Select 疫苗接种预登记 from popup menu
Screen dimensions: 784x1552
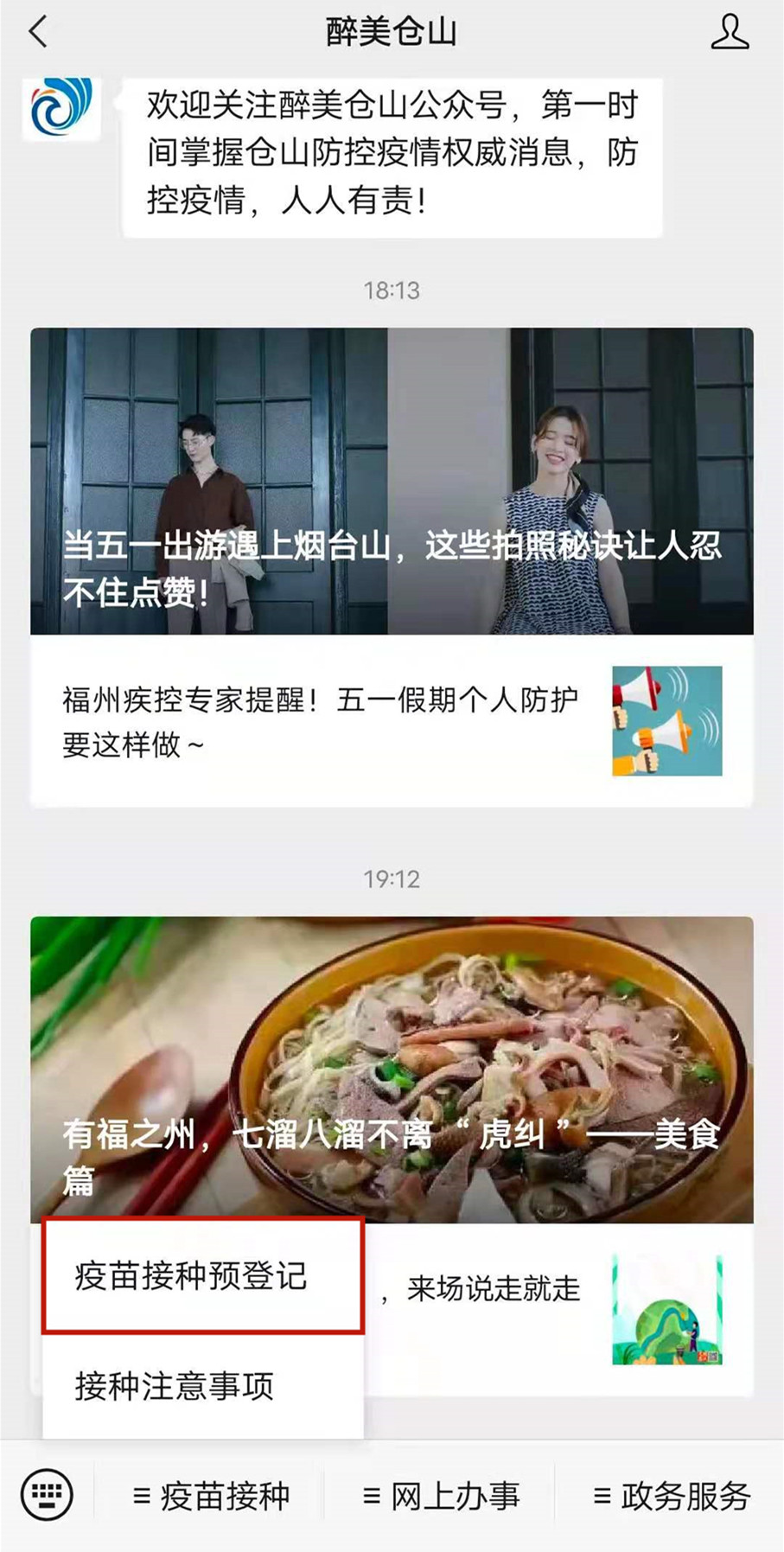click(203, 1276)
